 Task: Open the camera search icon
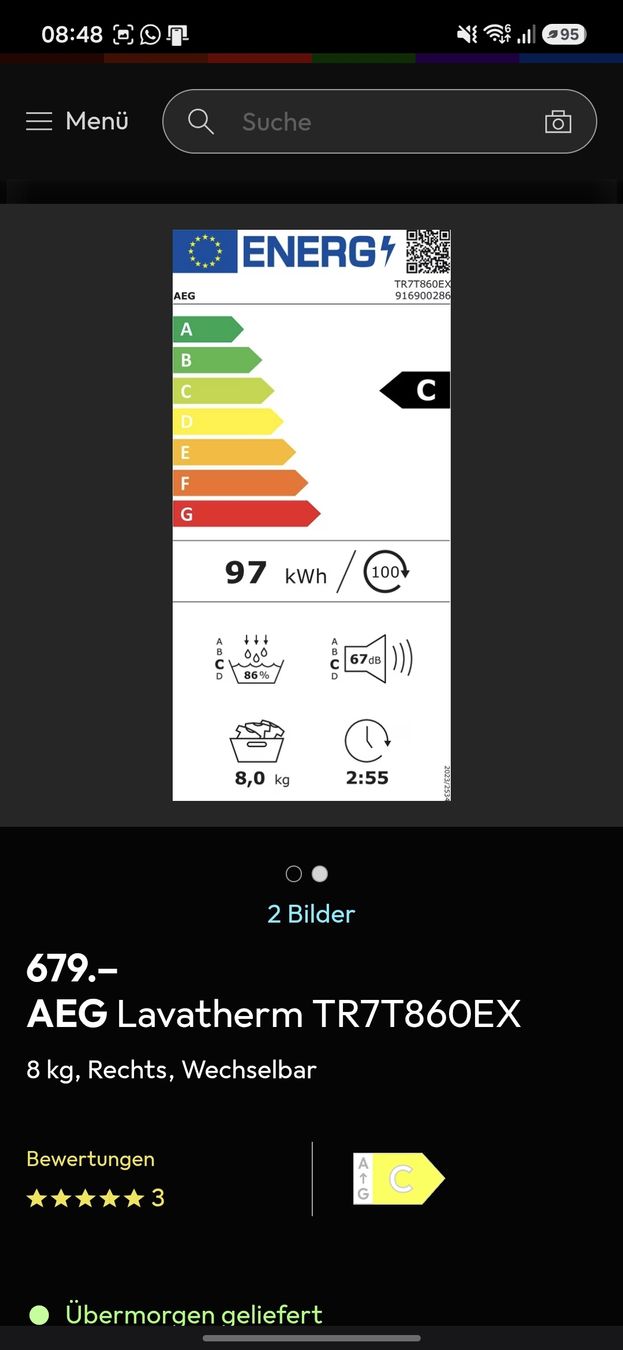point(557,122)
